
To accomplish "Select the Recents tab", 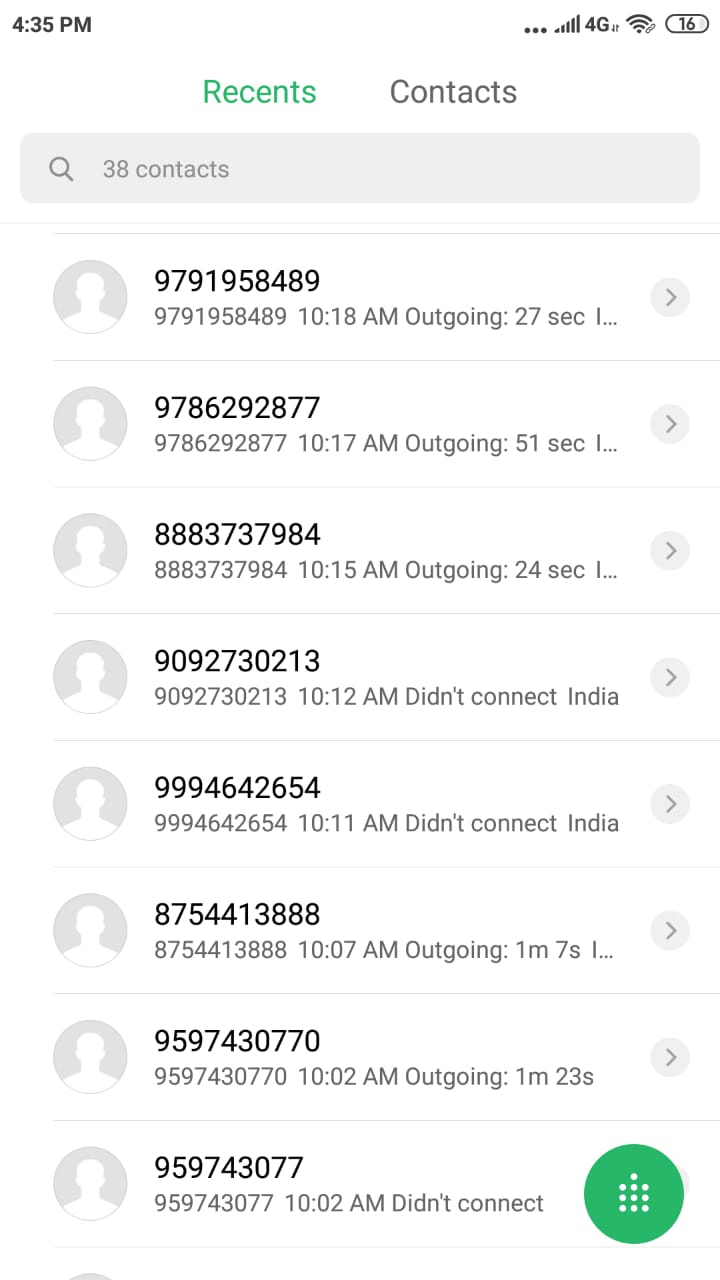I will (x=259, y=92).
